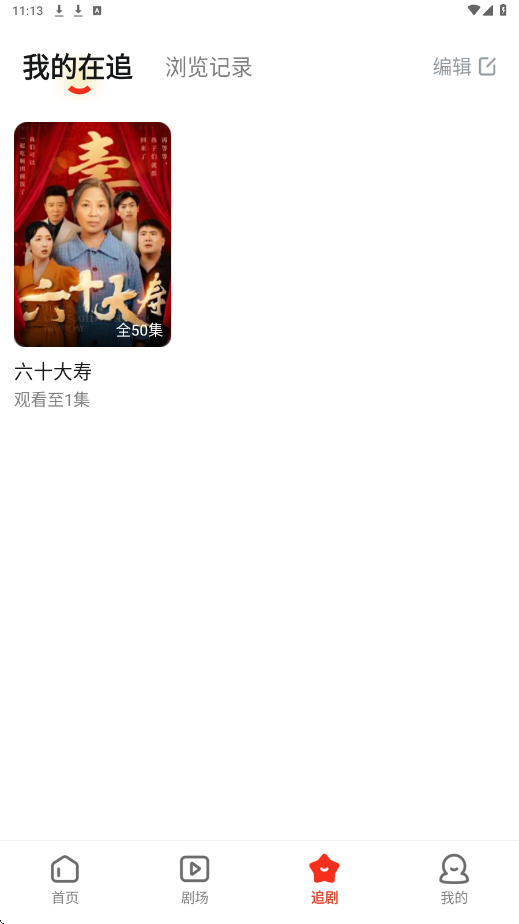Tap the 编辑 edit button

[465, 67]
